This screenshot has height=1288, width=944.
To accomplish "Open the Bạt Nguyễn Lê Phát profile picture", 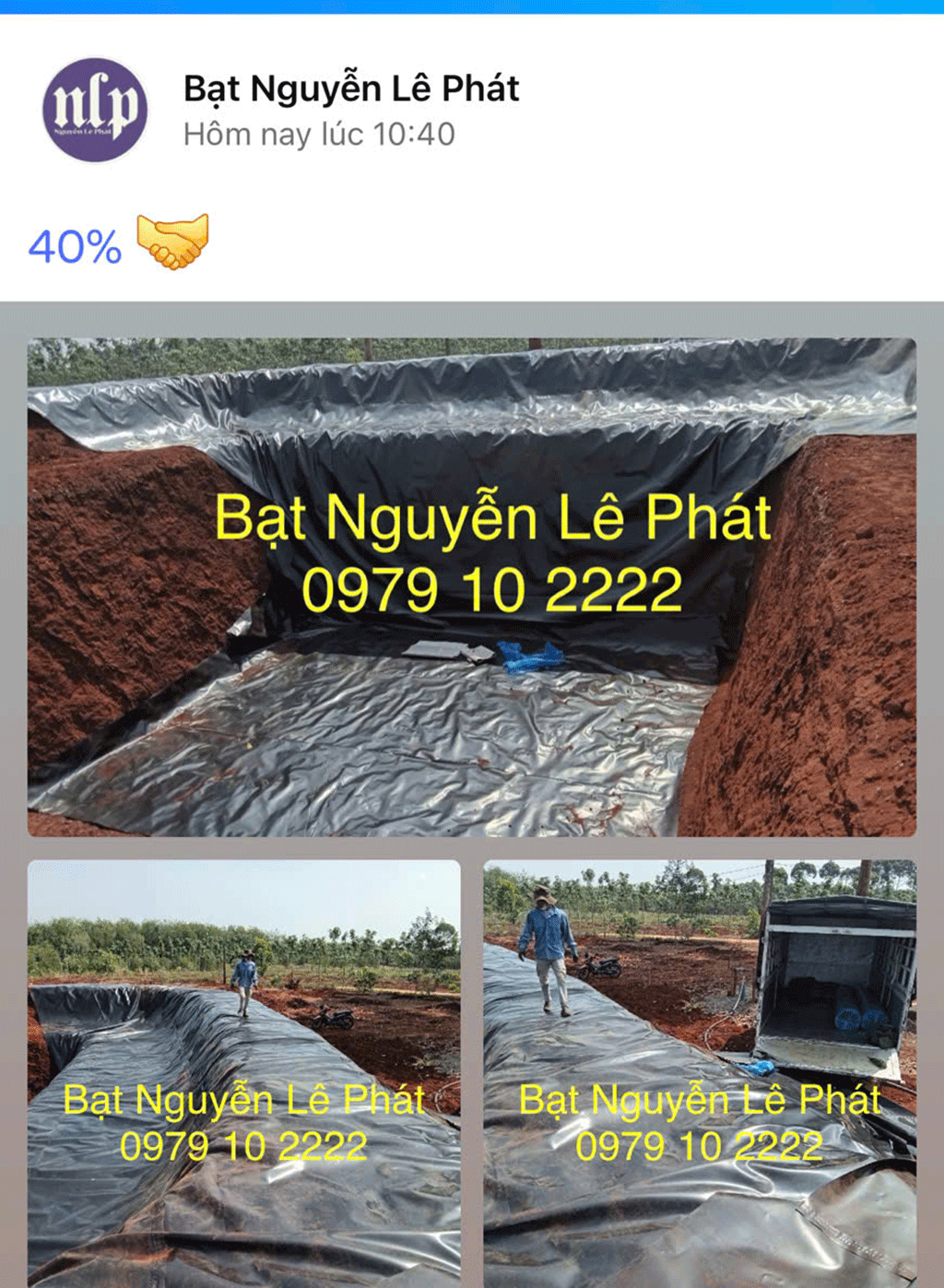I will [x=97, y=109].
